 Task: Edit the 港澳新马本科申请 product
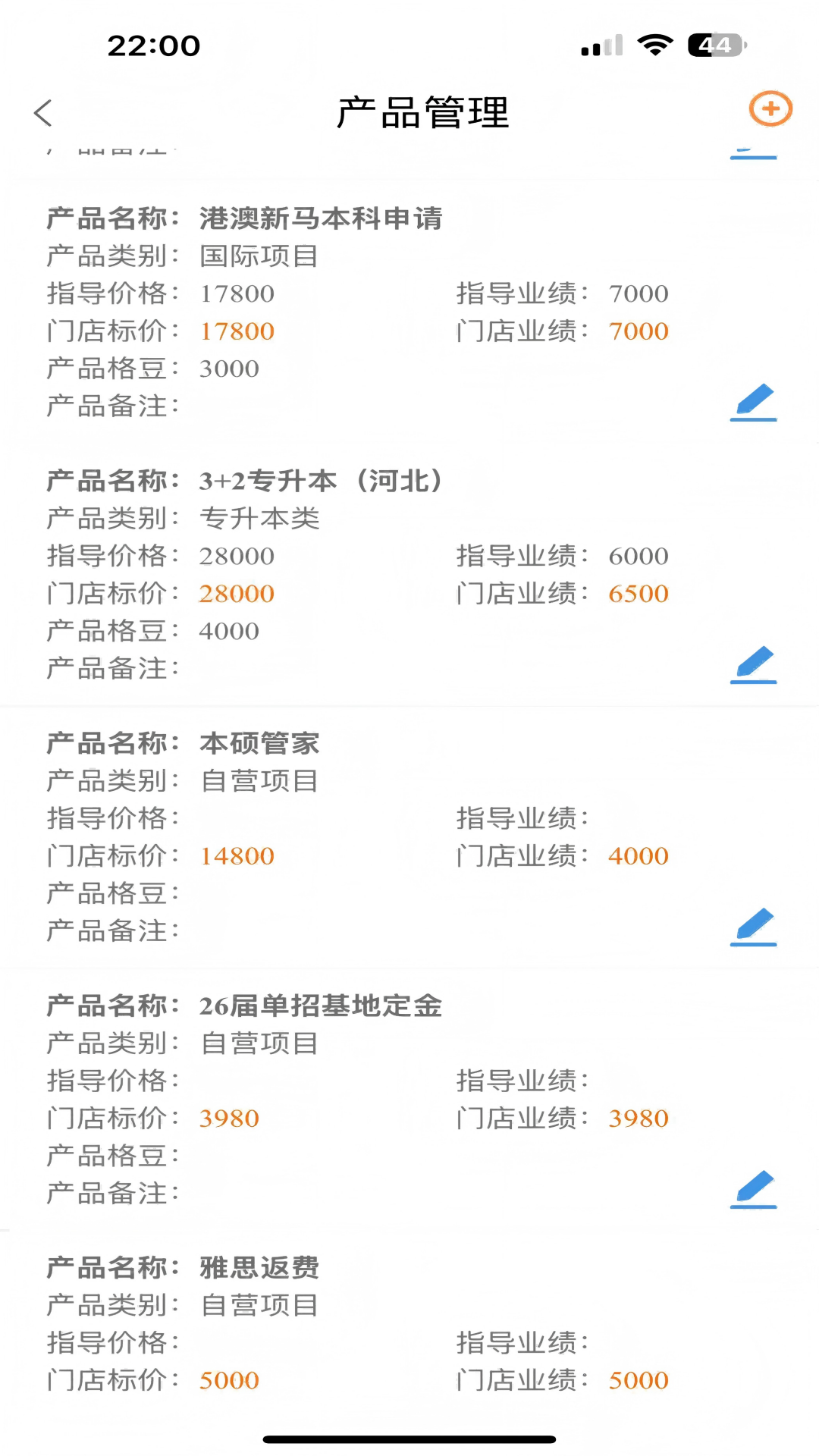(753, 402)
